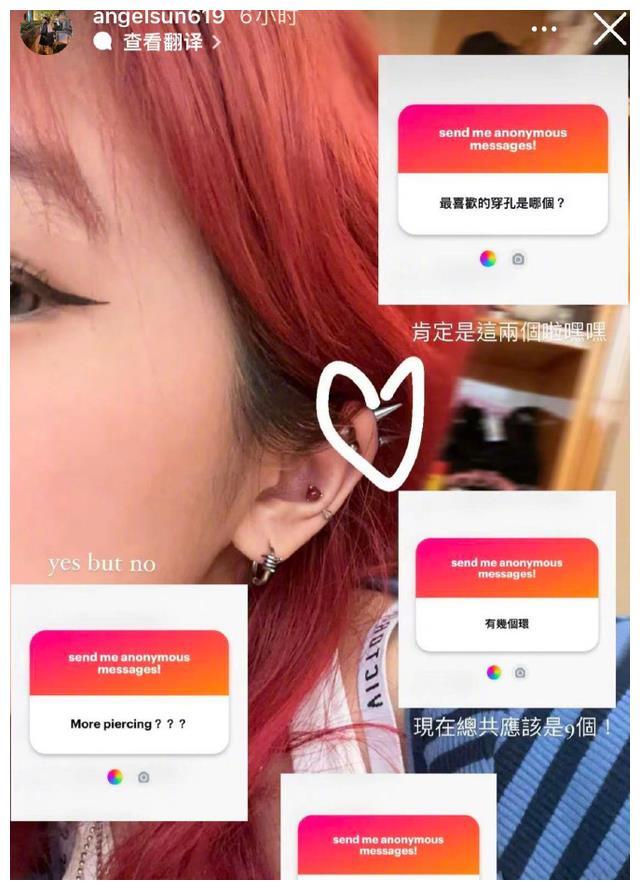The height and width of the screenshot is (890, 640).
Task: Tap 查看翻译 to see translation
Action: point(164,43)
